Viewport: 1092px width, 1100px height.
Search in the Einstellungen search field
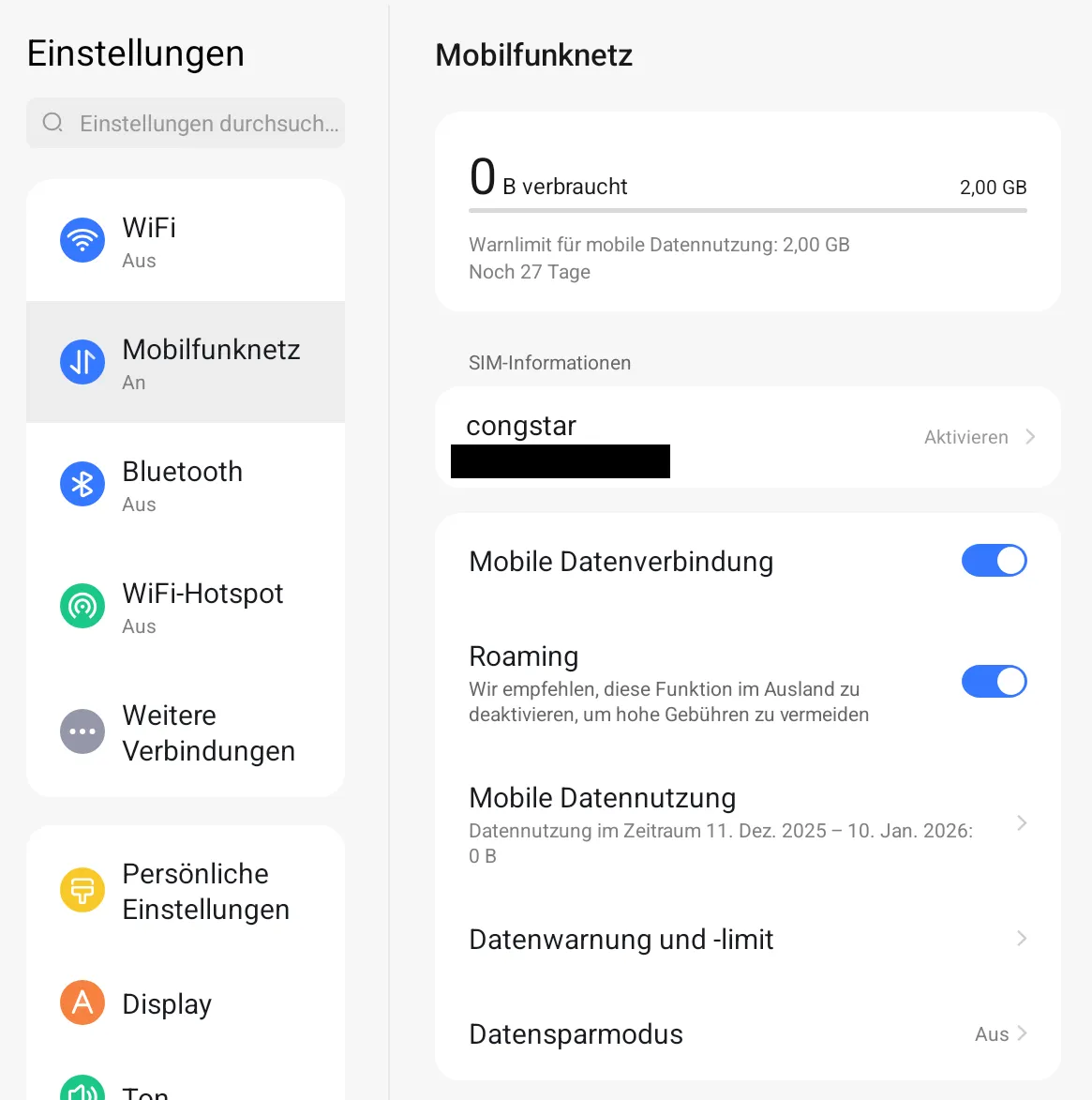[x=206, y=124]
